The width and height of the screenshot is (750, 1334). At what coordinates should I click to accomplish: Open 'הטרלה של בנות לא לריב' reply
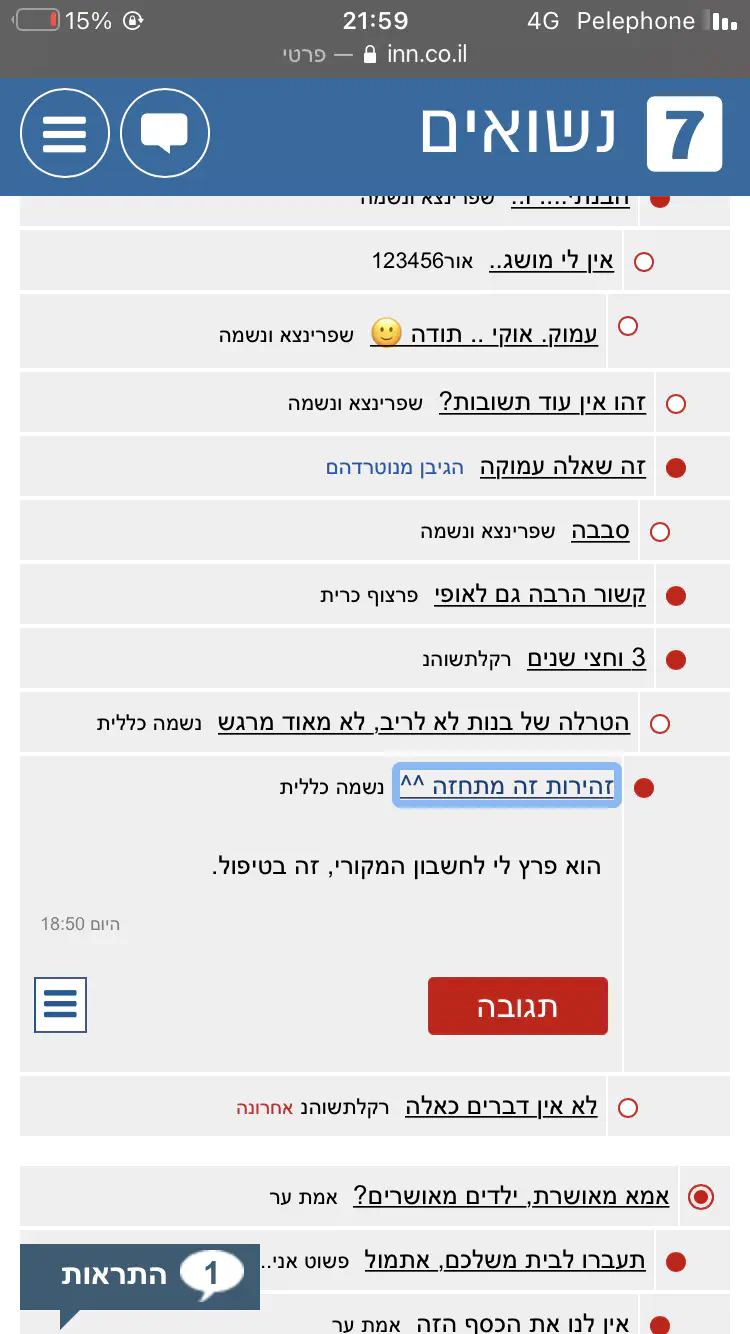[424, 723]
